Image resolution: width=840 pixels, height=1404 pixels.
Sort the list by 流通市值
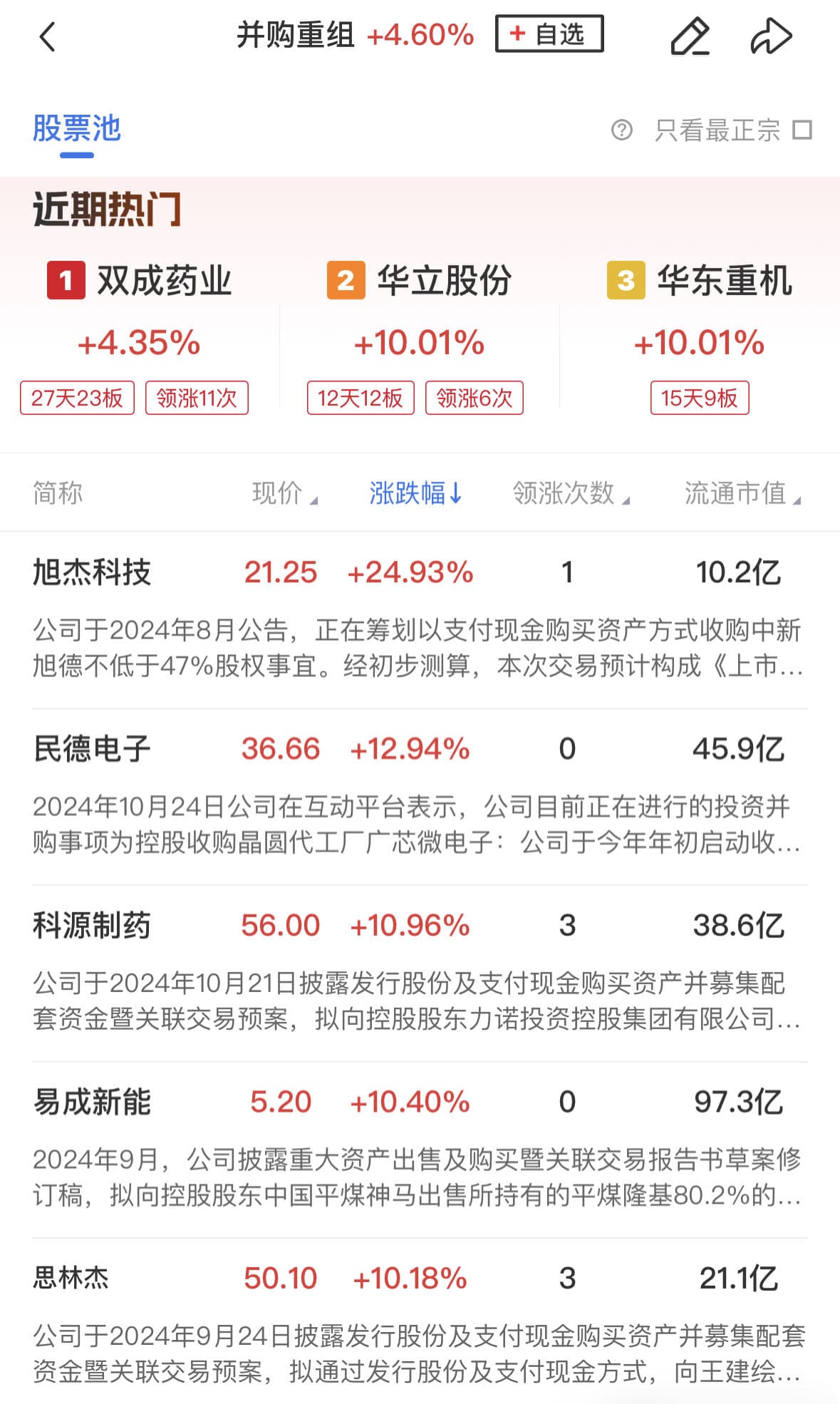coord(742,492)
